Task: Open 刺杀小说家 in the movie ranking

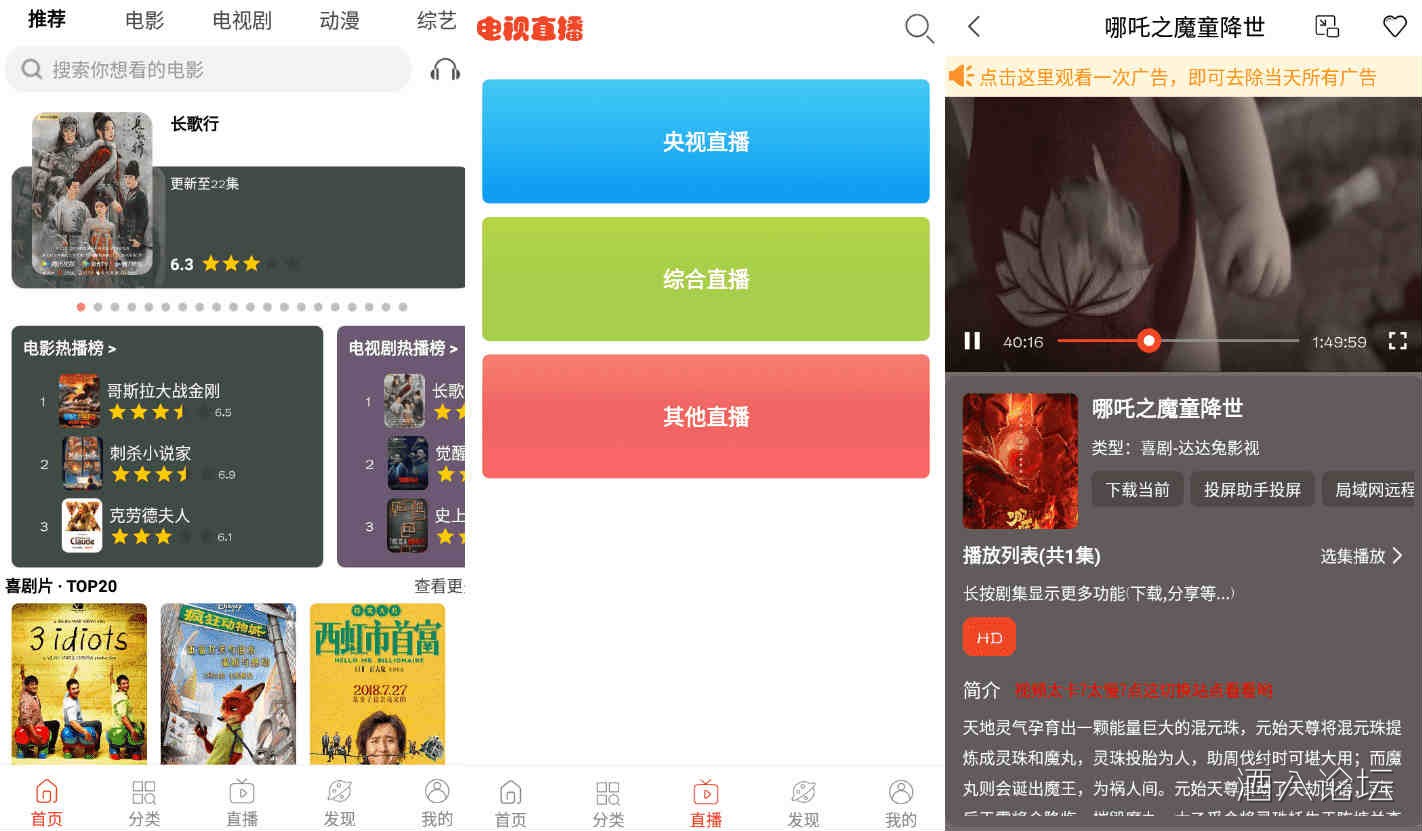Action: pyautogui.click(x=150, y=453)
